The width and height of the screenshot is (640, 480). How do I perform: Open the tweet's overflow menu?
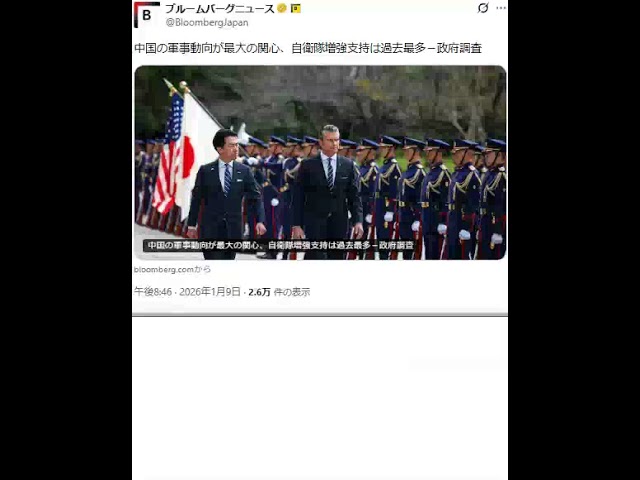[x=500, y=8]
